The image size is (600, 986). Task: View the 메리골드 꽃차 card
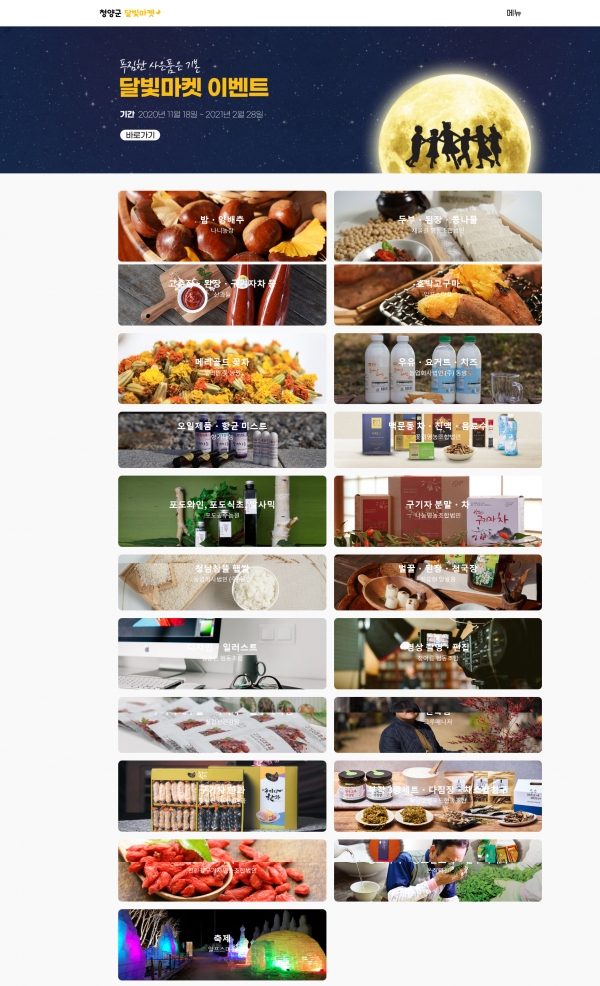(222, 368)
